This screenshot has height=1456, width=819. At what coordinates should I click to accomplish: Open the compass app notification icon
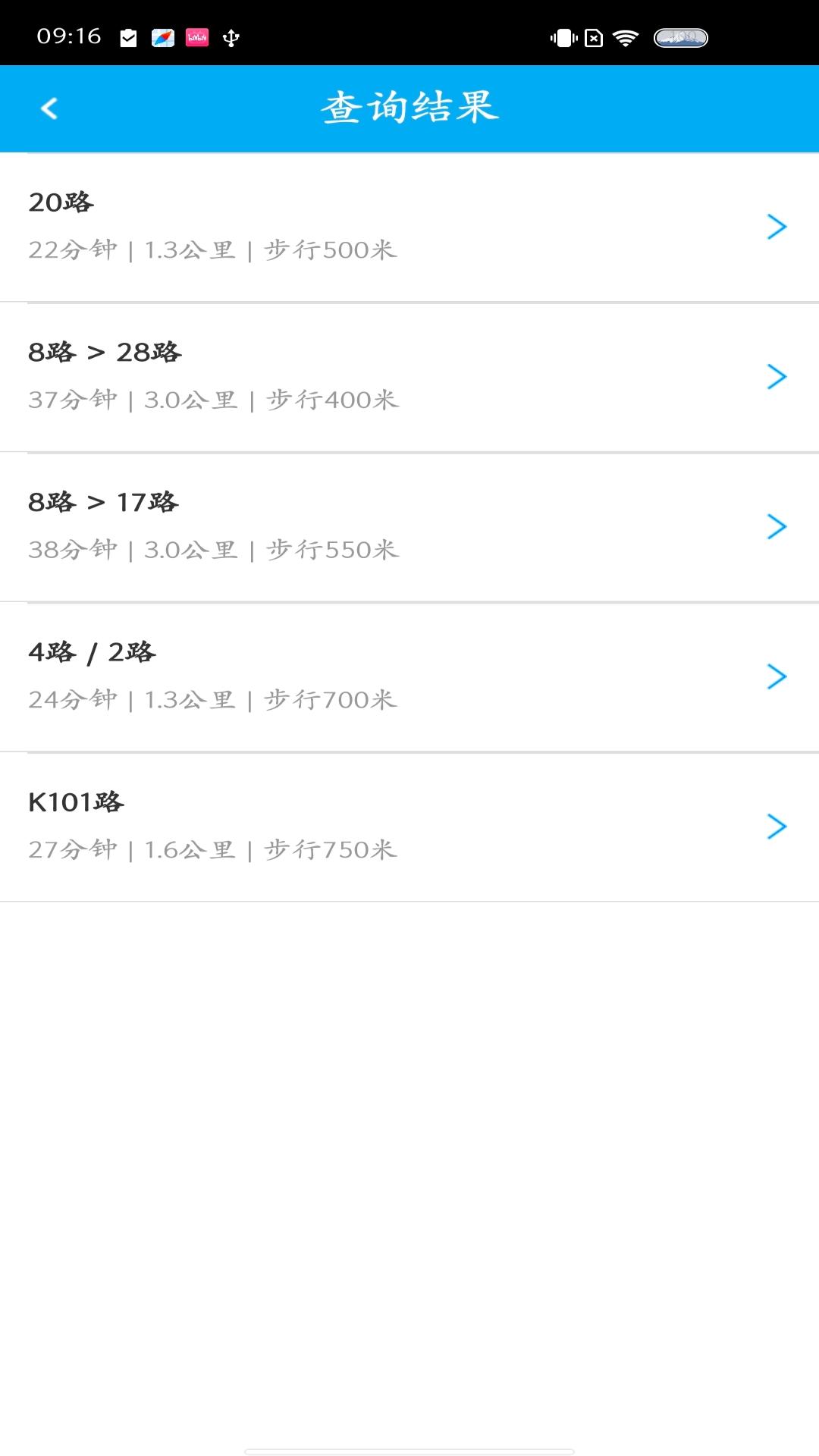point(162,36)
